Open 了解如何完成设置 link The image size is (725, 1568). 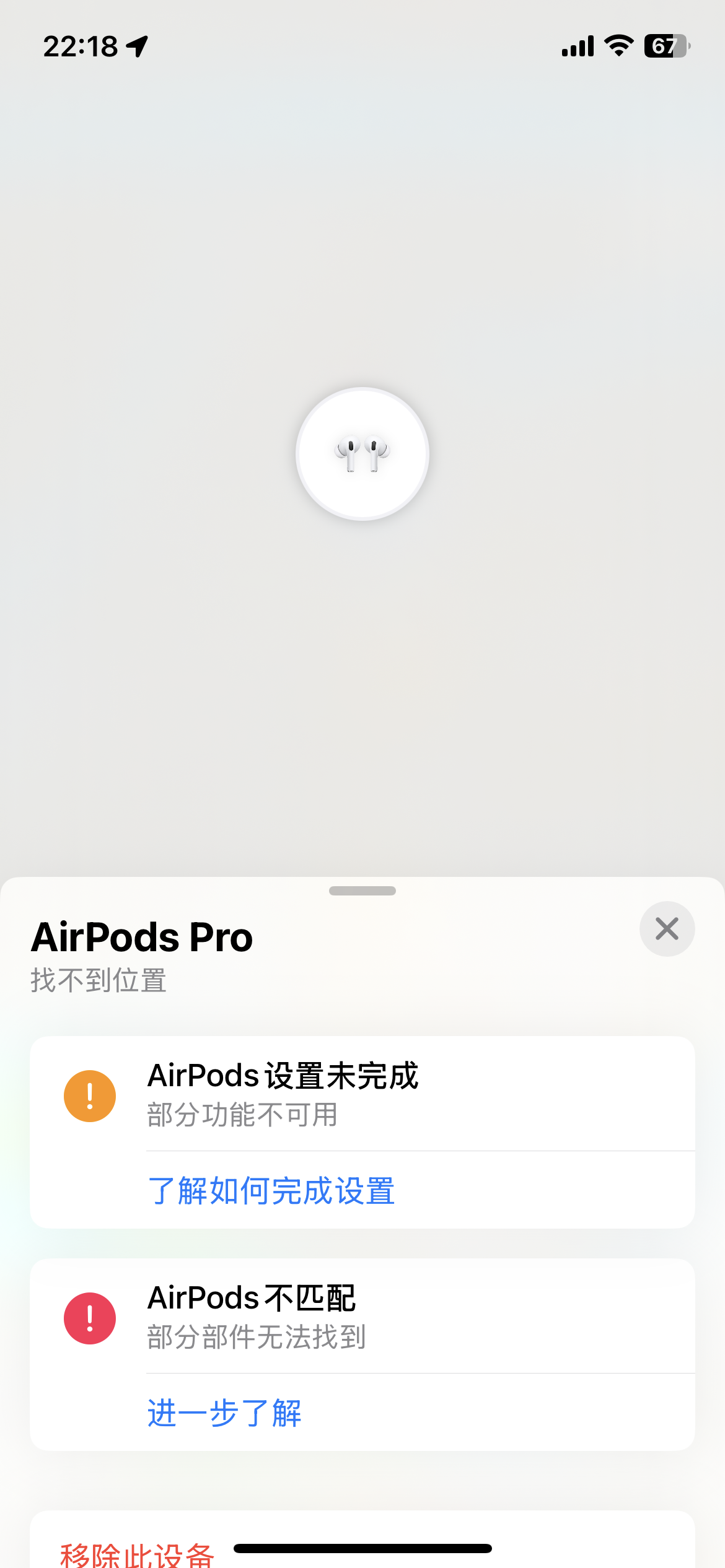click(x=271, y=1190)
